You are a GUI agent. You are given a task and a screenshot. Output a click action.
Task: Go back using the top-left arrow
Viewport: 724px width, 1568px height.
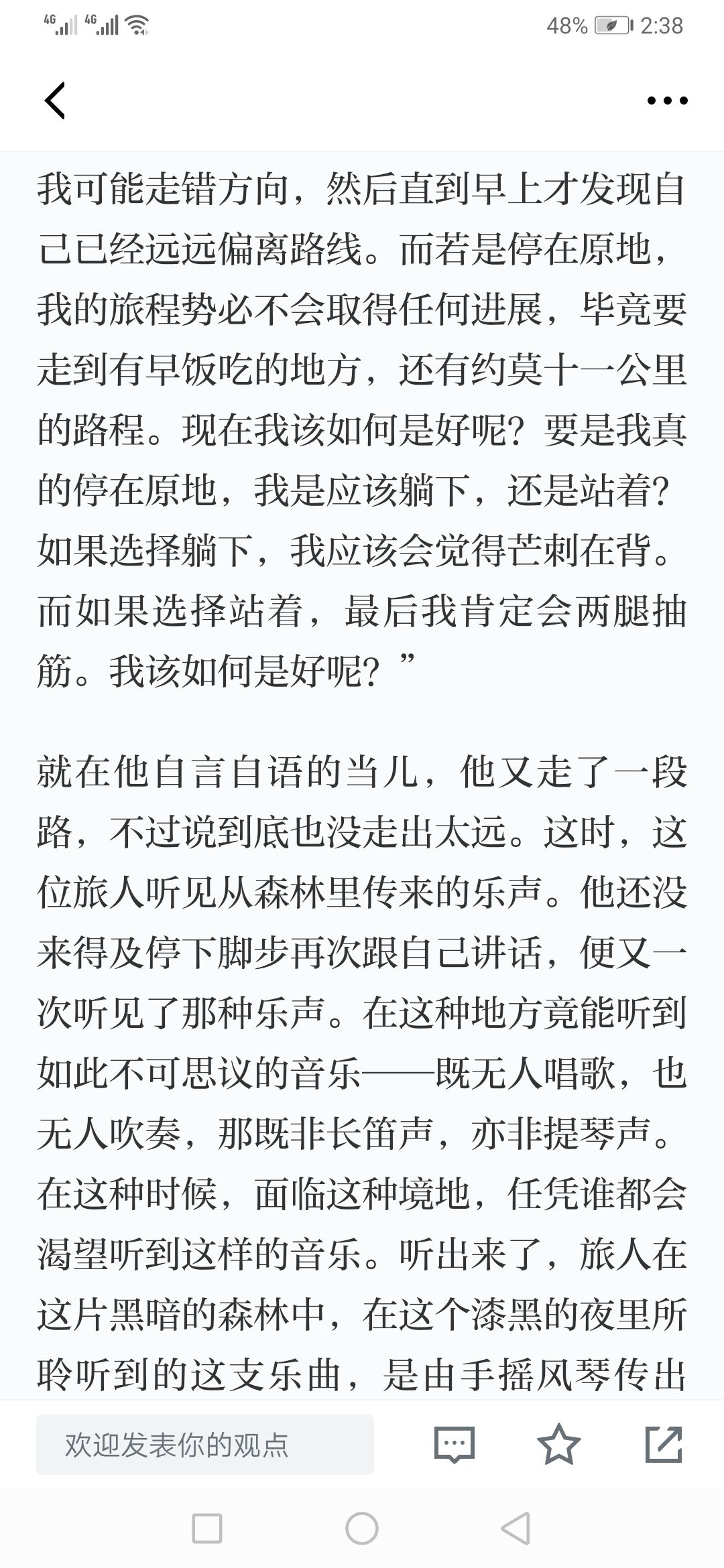(55, 101)
